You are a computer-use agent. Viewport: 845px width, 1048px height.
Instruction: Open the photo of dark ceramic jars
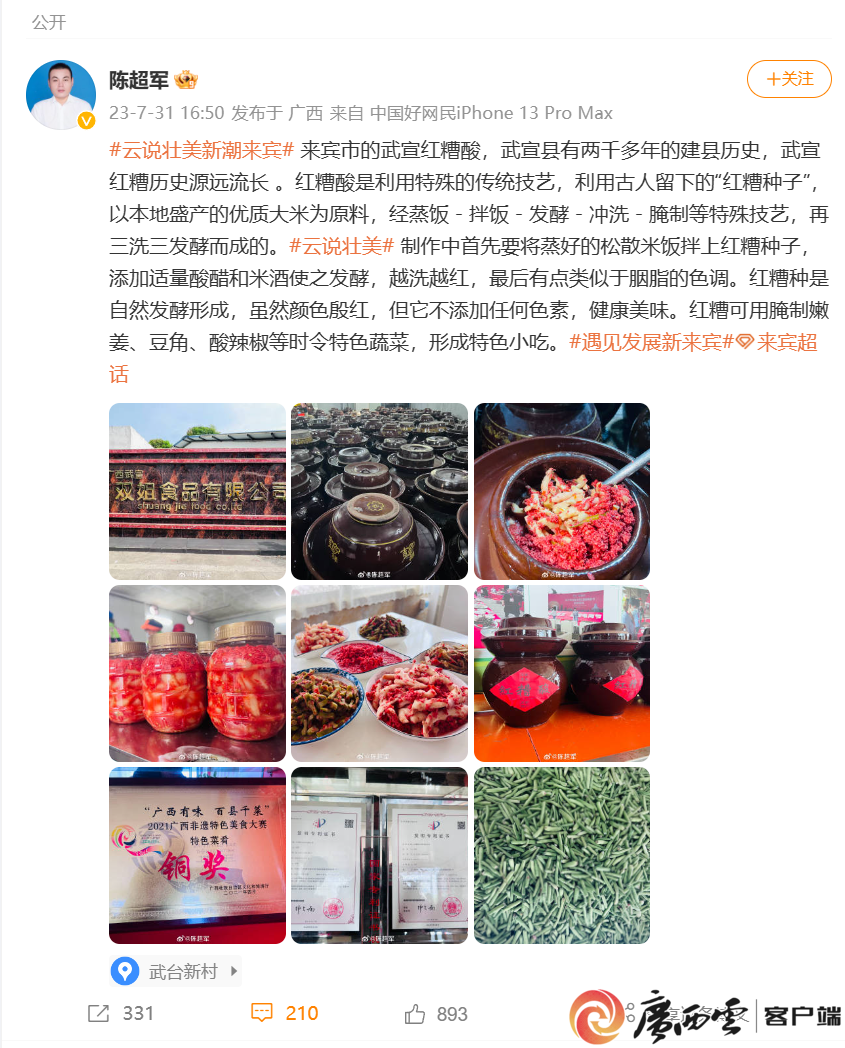pos(379,491)
